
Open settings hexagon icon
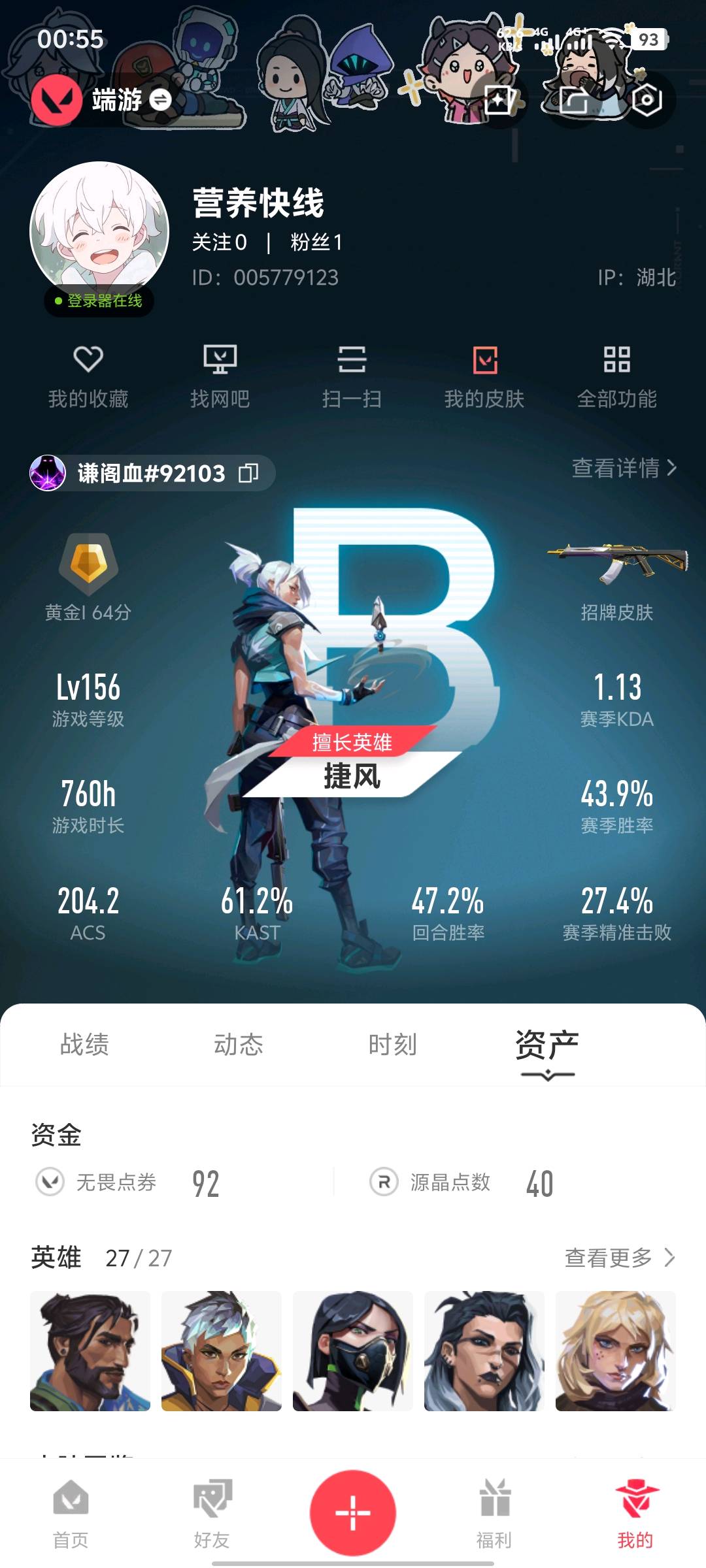pyautogui.click(x=647, y=100)
